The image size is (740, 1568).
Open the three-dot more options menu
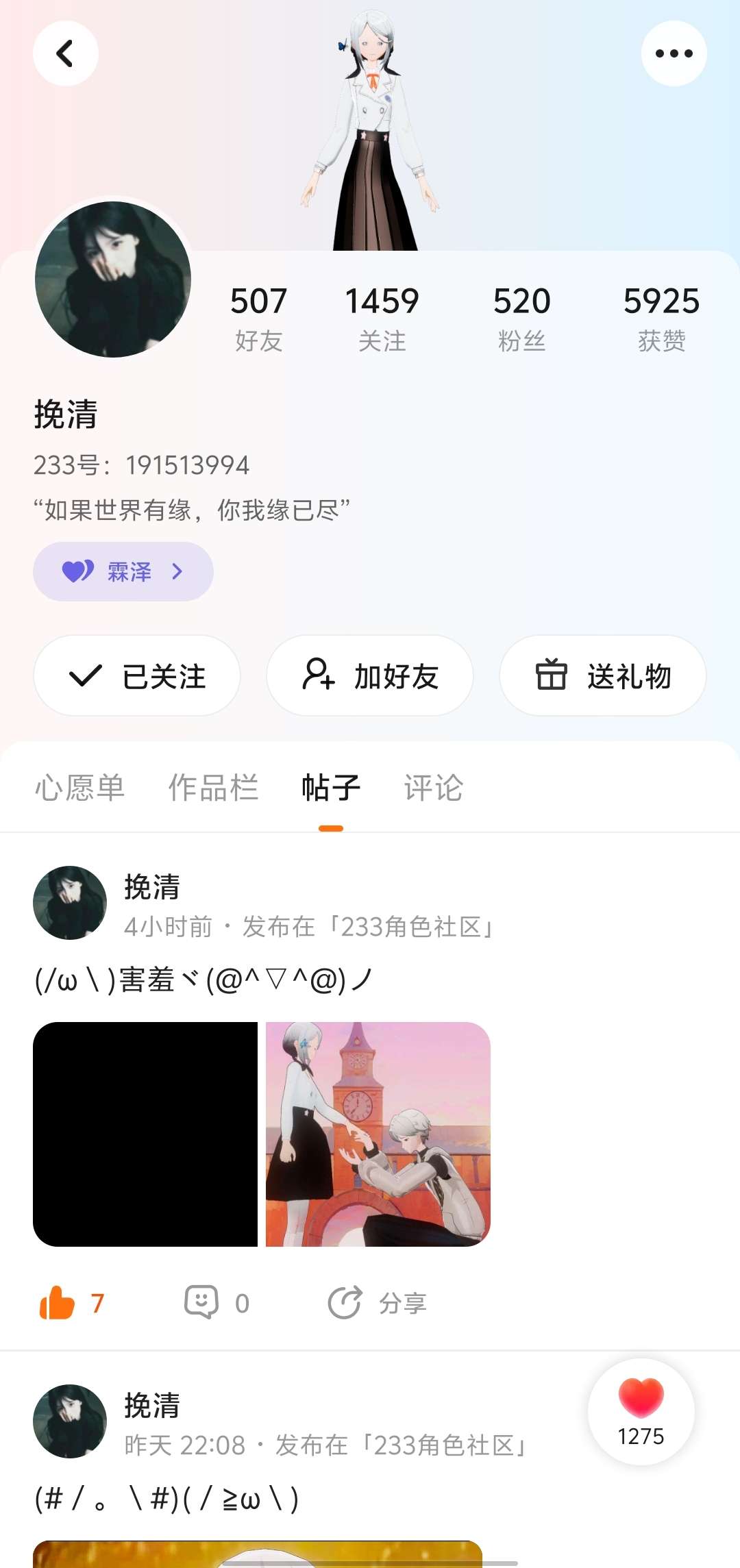[x=674, y=53]
